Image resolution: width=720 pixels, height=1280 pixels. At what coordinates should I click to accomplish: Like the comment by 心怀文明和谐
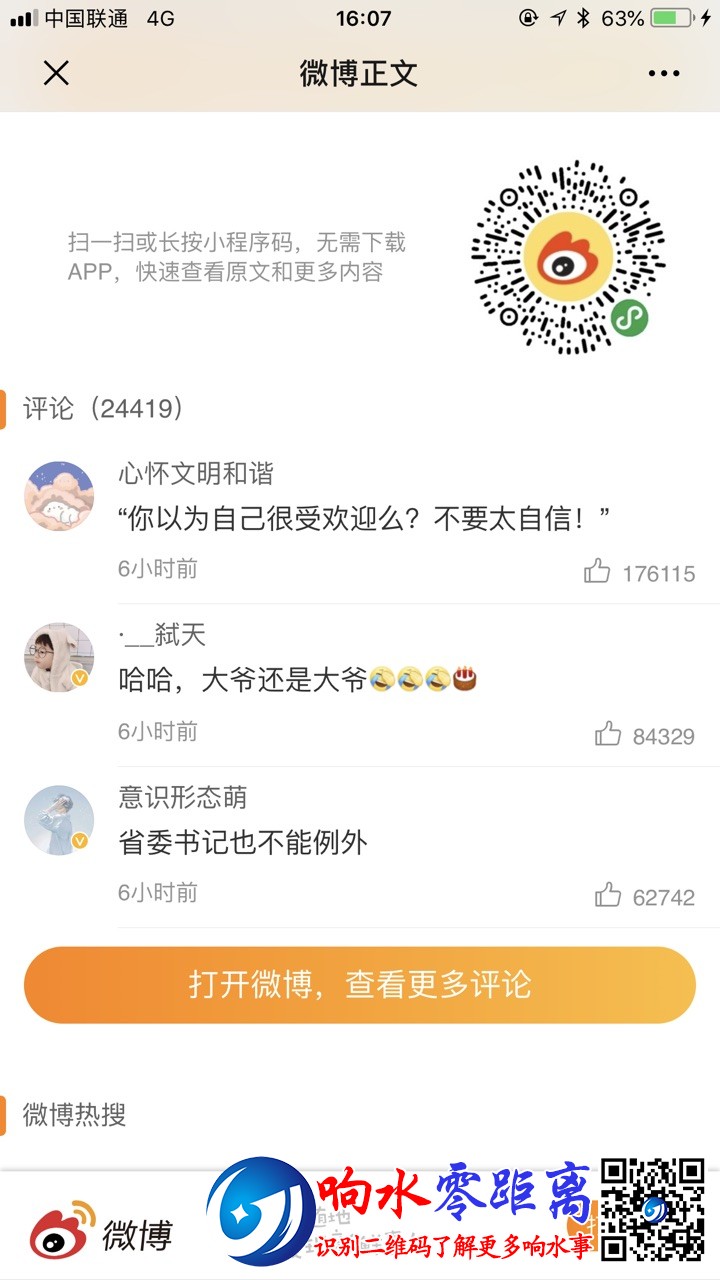(598, 572)
